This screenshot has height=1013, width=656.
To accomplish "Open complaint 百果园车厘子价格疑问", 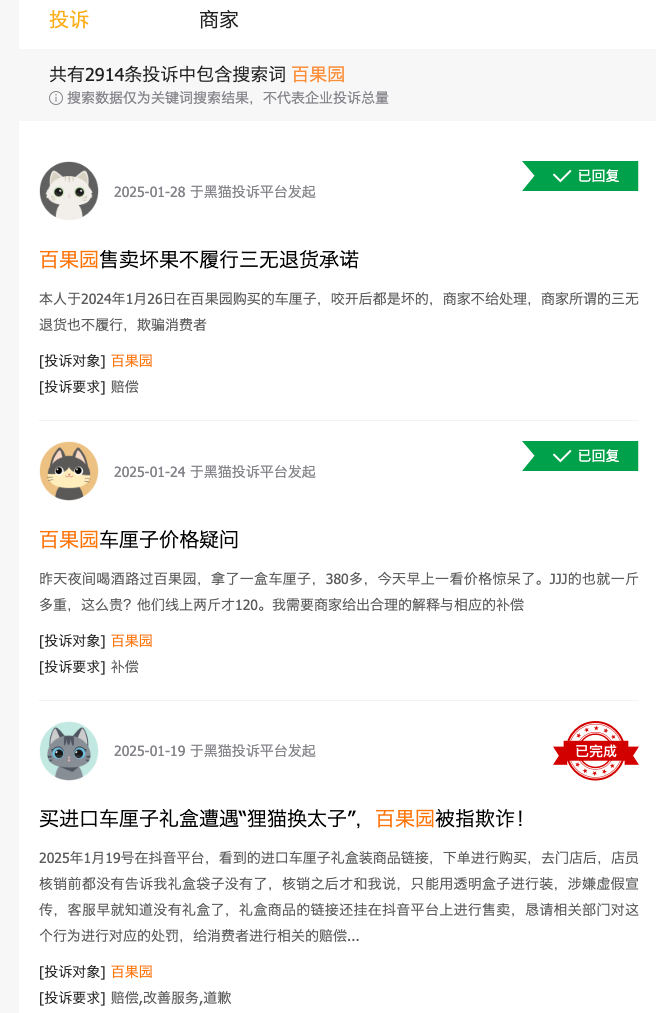I will (139, 540).
